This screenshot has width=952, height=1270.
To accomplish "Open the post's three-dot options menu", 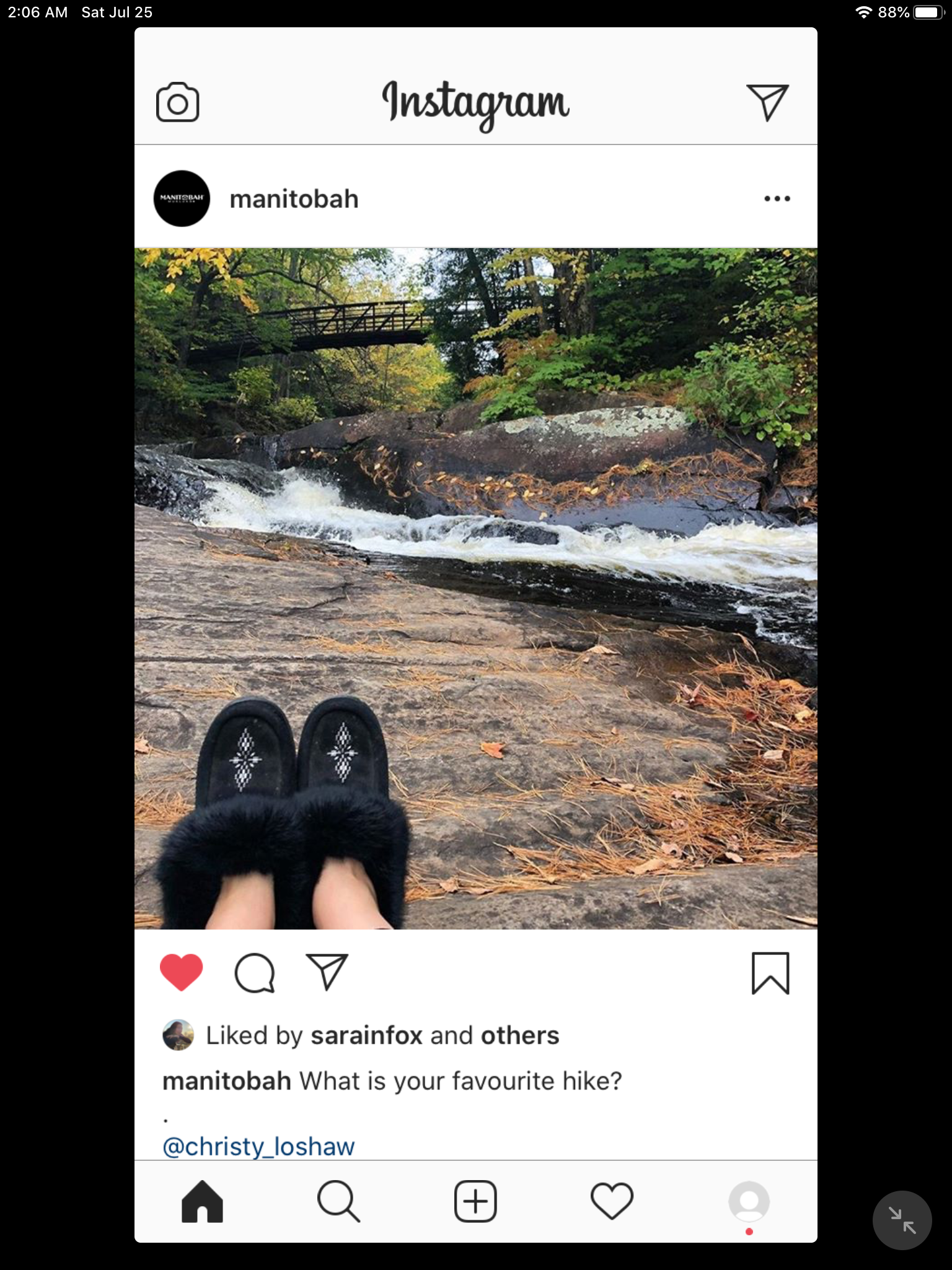I will click(777, 199).
